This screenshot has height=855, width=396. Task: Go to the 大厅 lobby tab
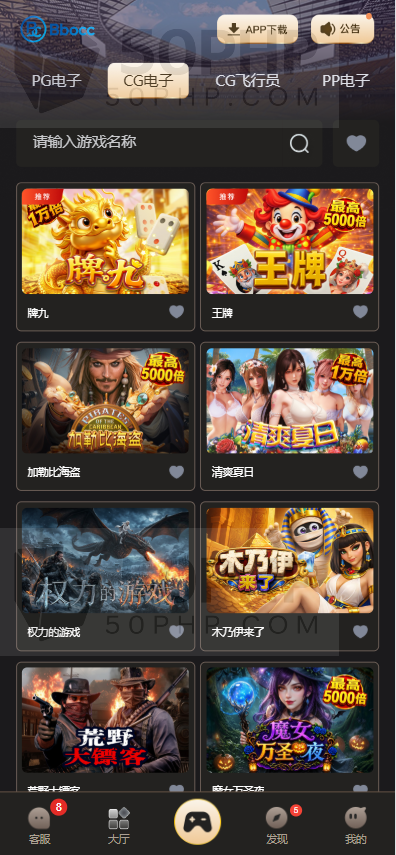click(118, 824)
